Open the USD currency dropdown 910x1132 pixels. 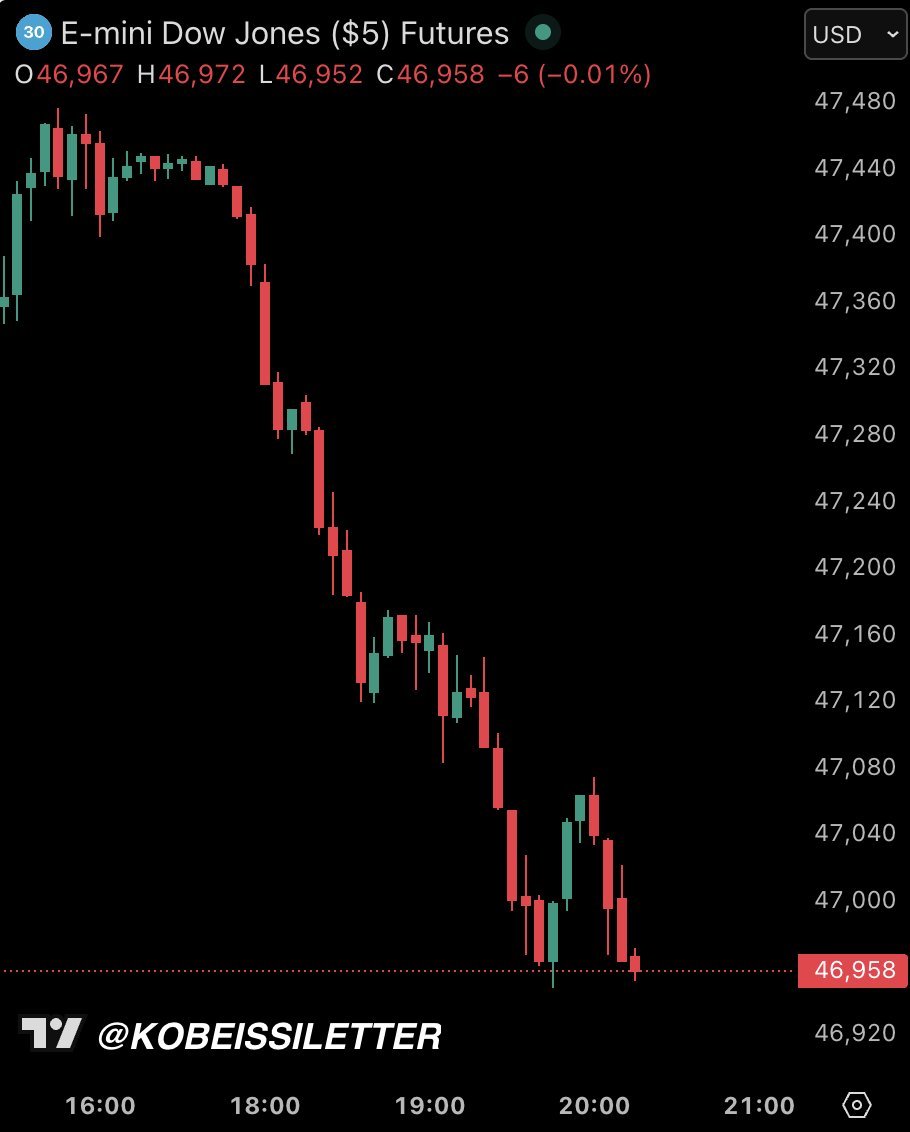pyautogui.click(x=855, y=34)
